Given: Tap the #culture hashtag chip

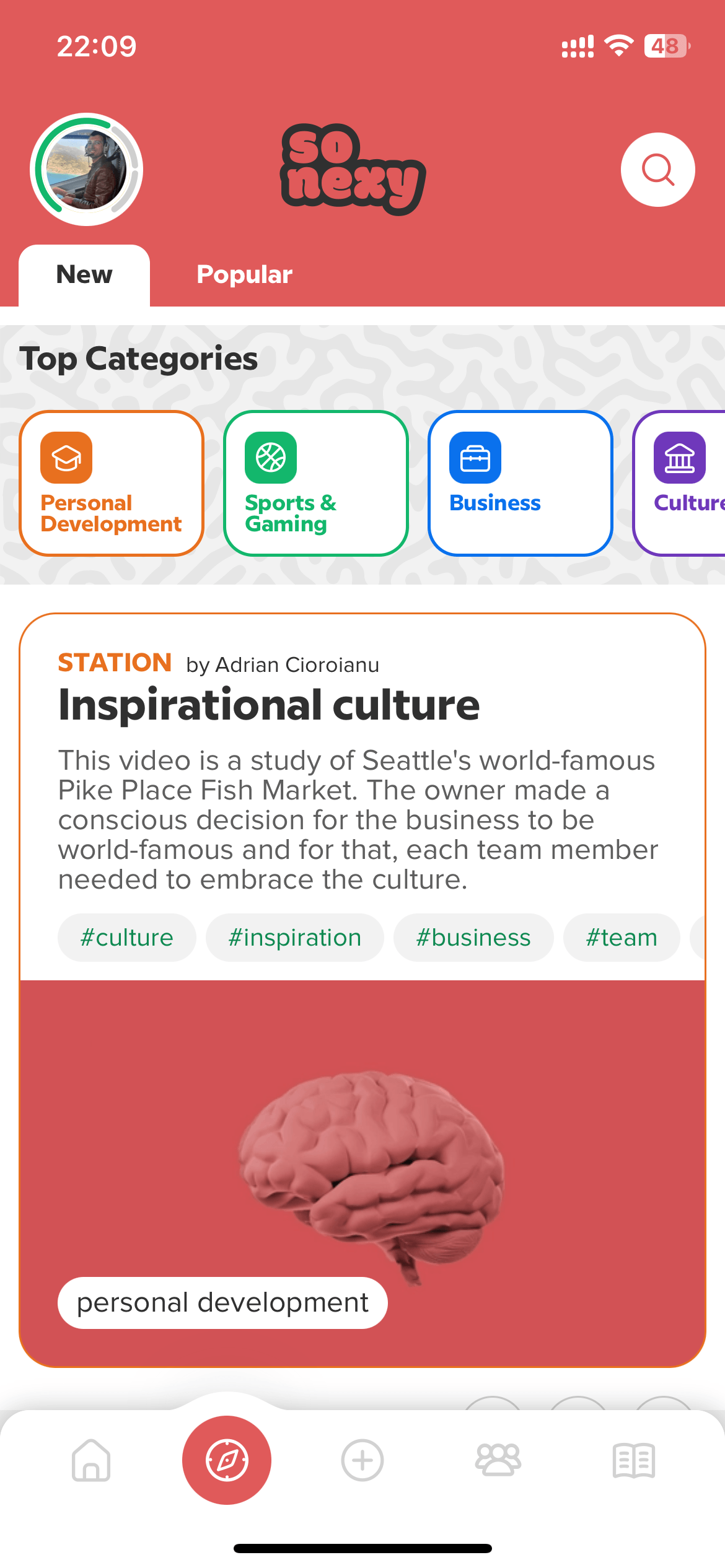Looking at the screenshot, I should pyautogui.click(x=127, y=938).
